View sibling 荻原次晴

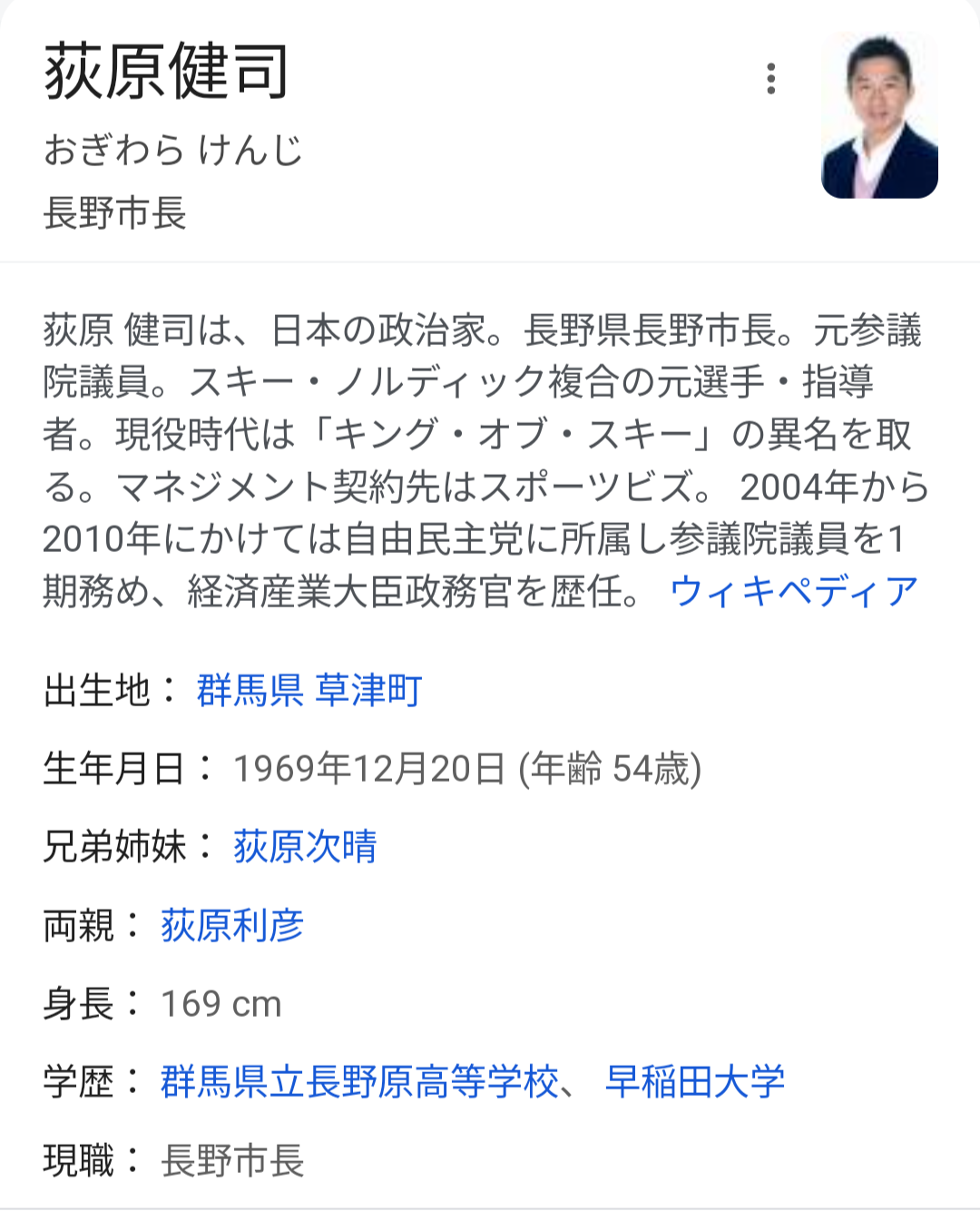305,847
